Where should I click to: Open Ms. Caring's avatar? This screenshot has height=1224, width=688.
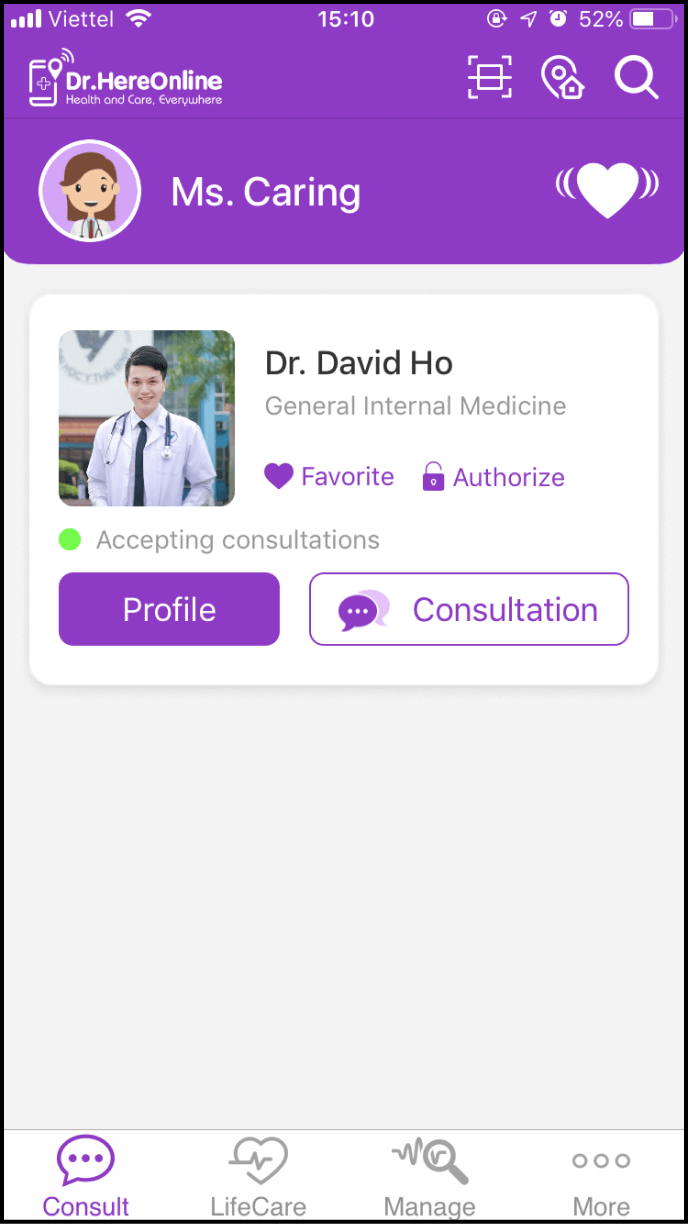pos(89,191)
